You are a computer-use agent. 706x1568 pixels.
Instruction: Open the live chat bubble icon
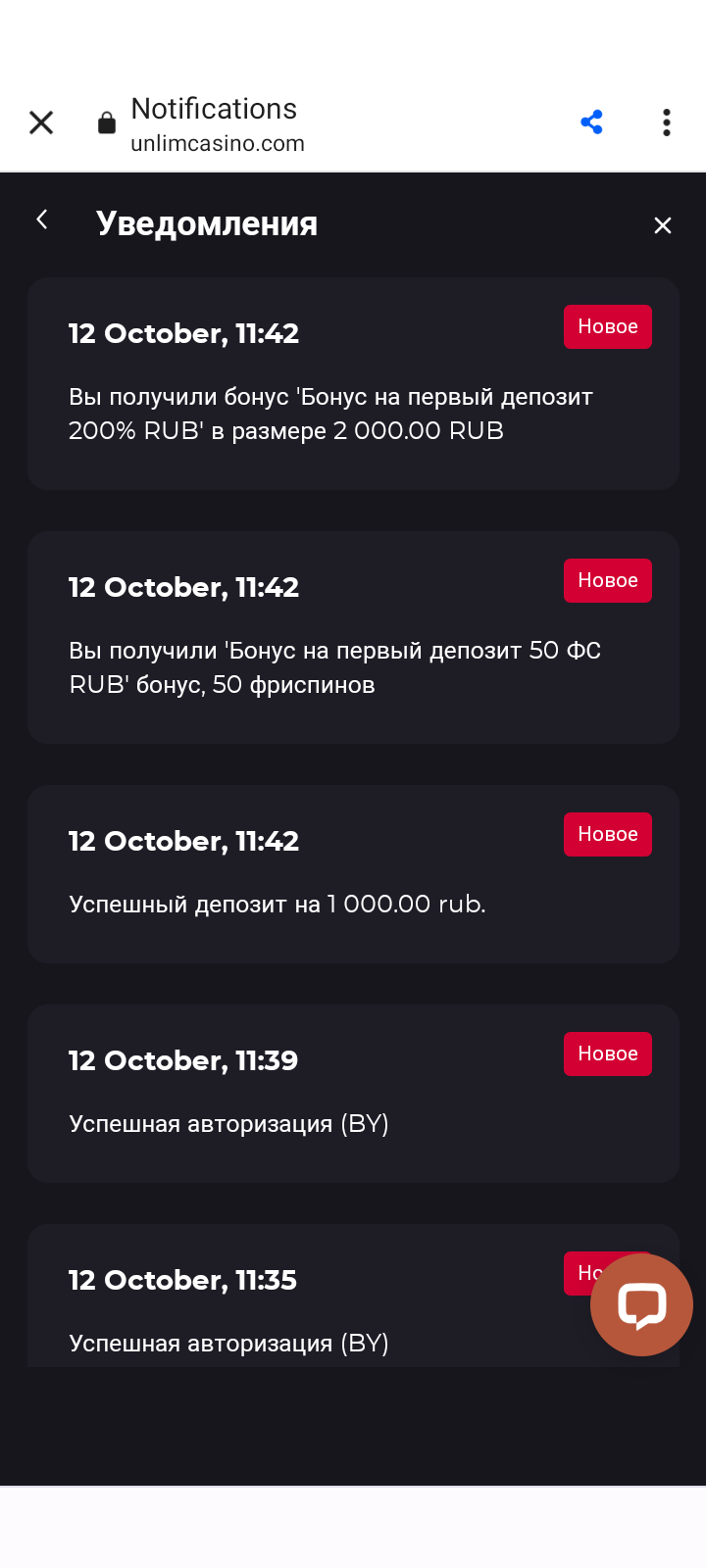[641, 1304]
